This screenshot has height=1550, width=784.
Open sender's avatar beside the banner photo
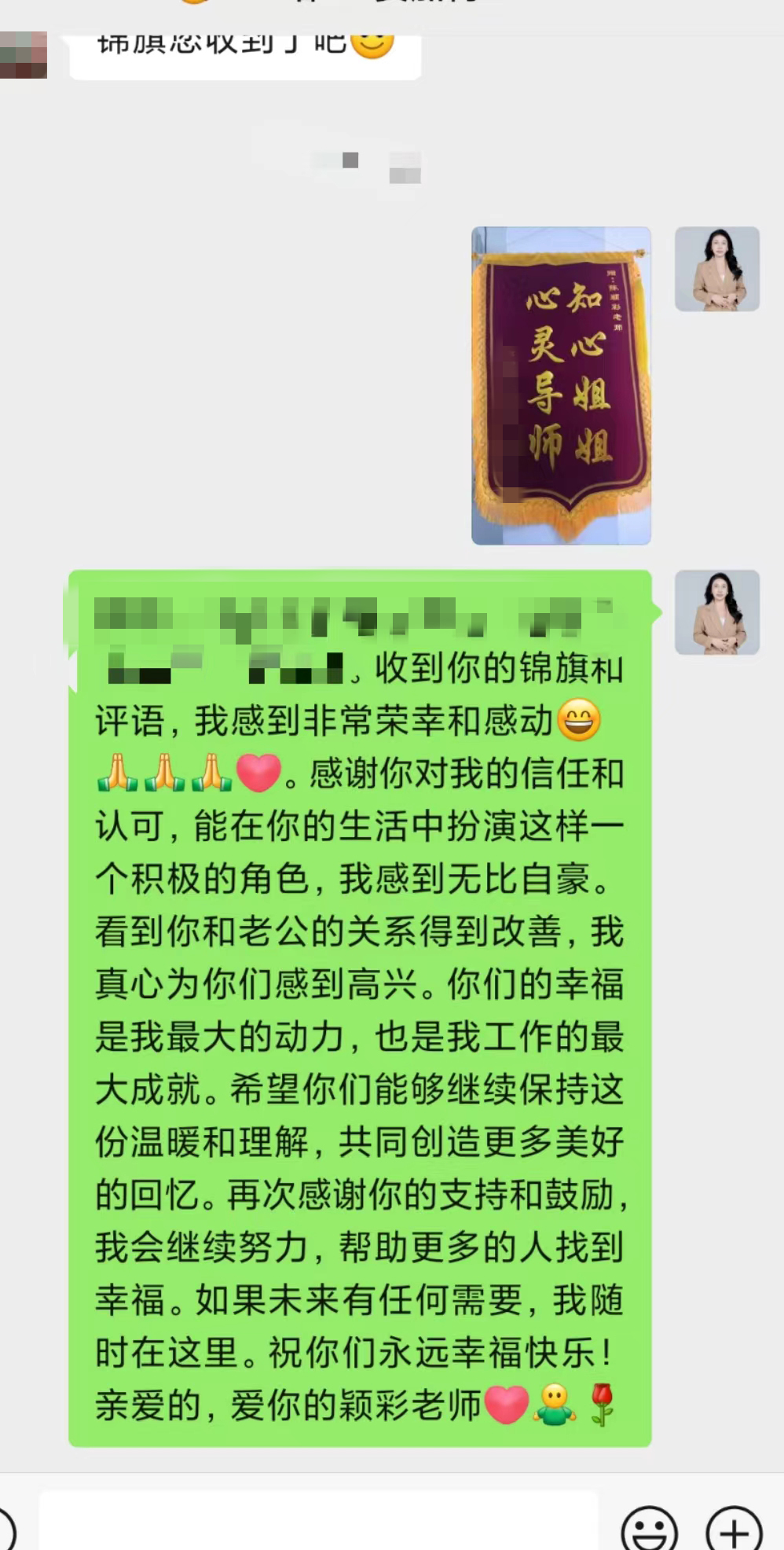[717, 270]
